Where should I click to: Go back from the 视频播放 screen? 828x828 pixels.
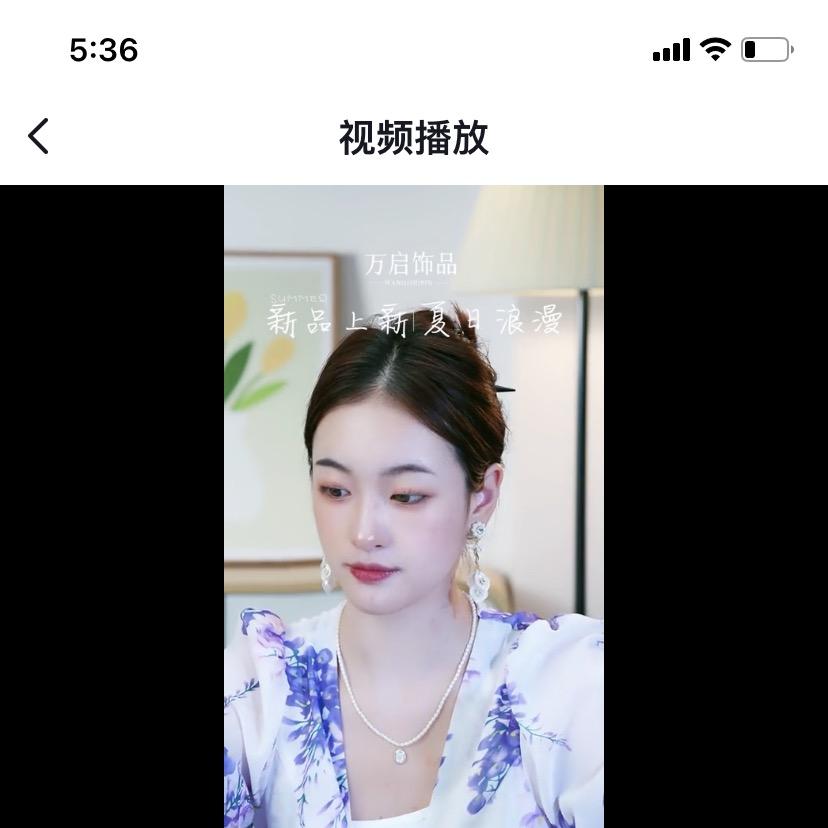[x=38, y=137]
